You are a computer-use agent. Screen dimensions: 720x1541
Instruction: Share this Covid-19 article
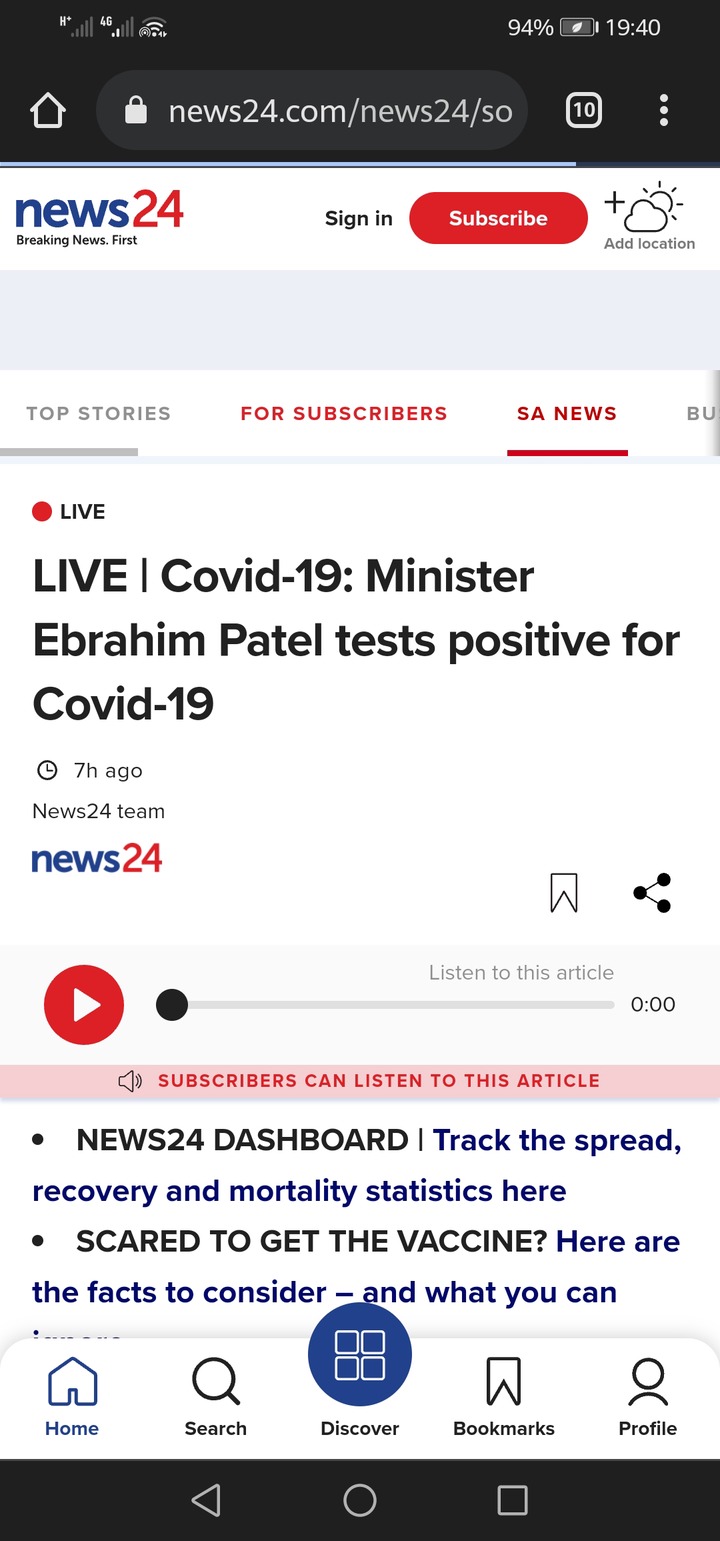652,893
